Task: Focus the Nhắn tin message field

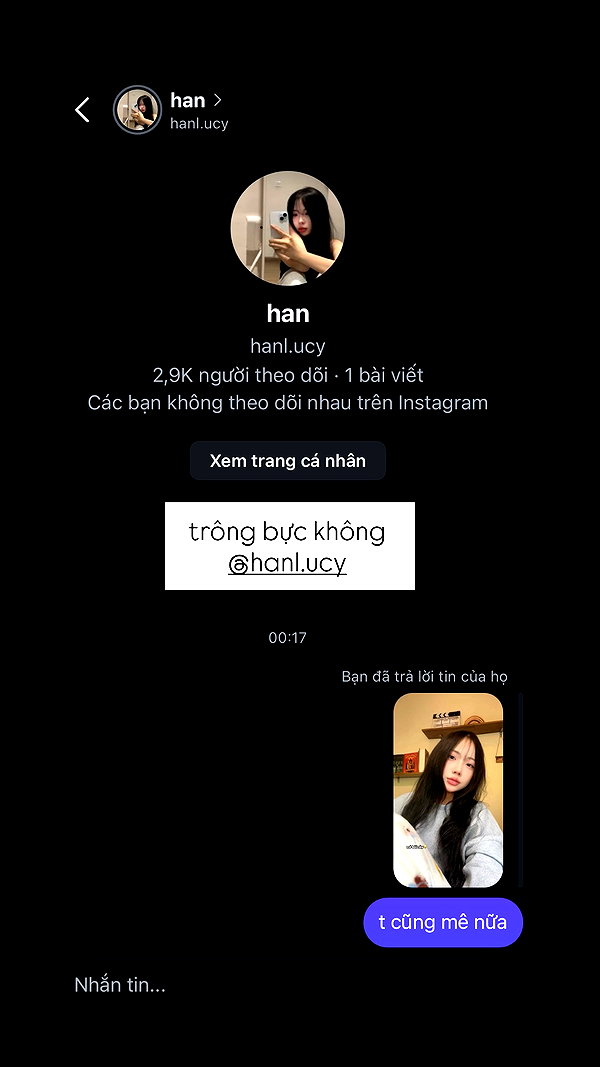Action: 299,985
